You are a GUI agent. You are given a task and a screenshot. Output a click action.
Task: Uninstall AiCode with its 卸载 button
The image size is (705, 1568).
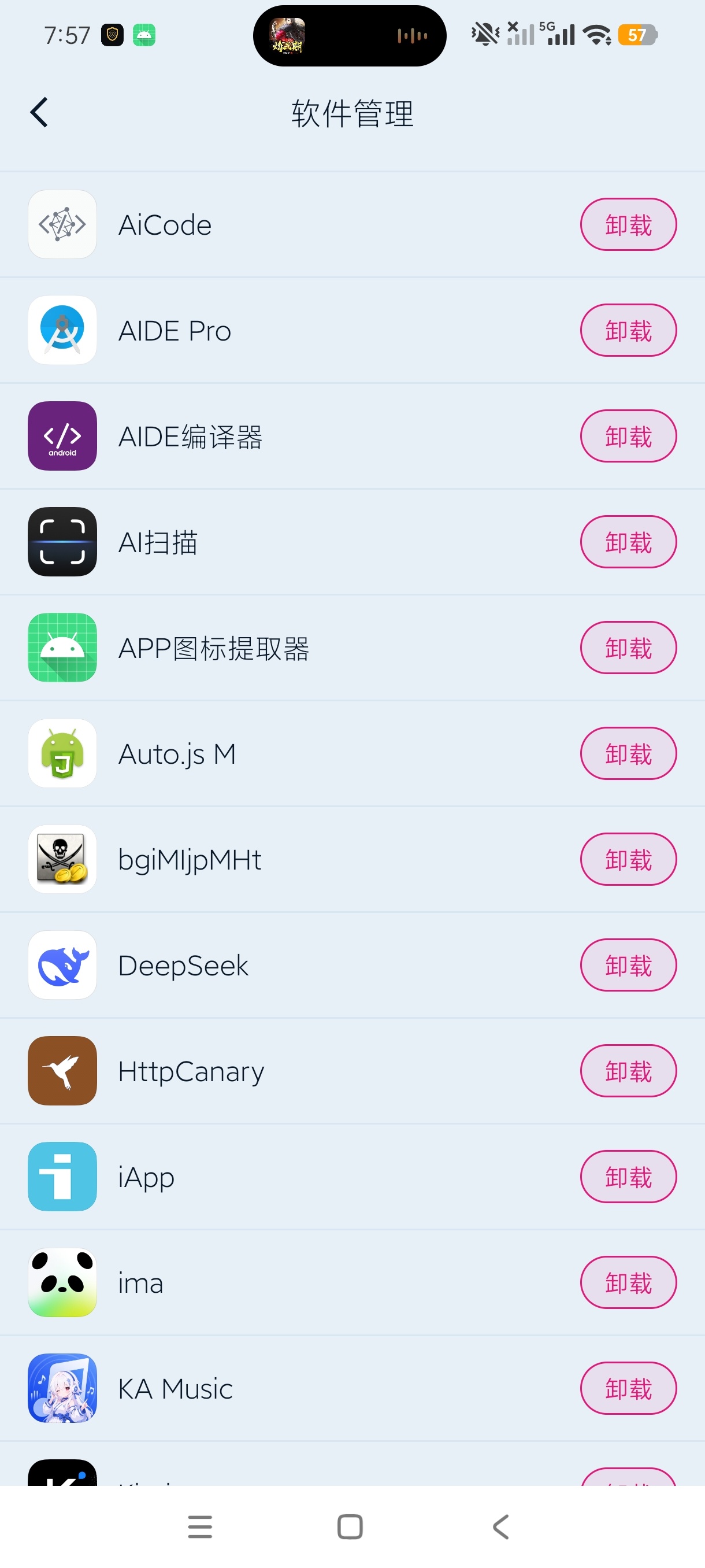pyautogui.click(x=628, y=224)
